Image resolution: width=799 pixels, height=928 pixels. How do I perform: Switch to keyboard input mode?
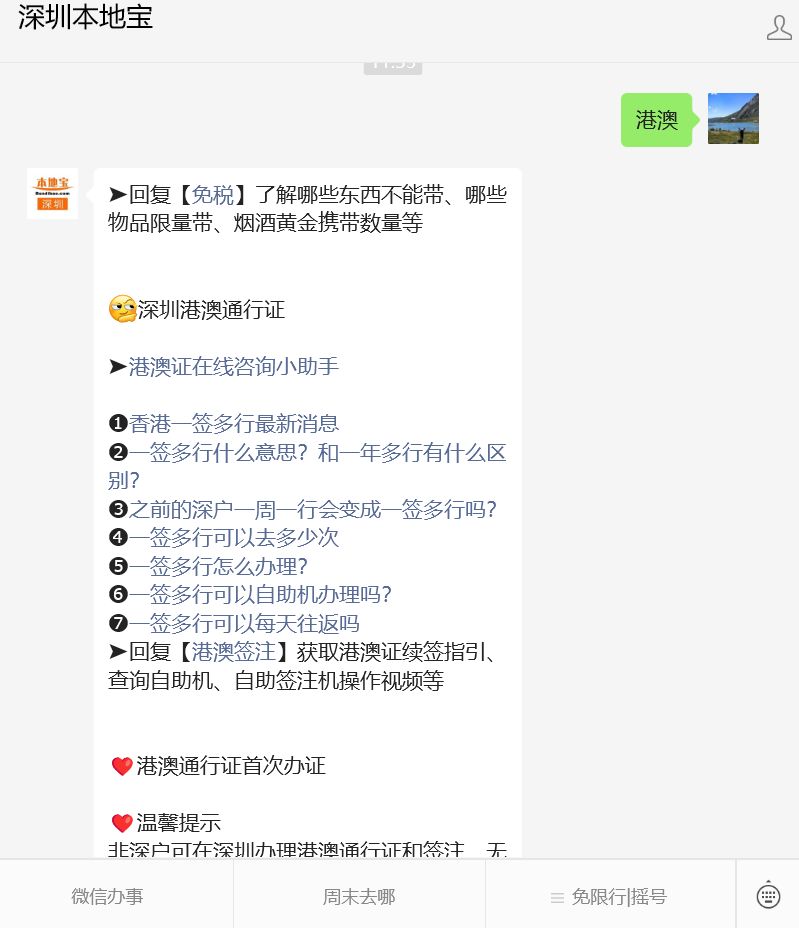coord(768,895)
